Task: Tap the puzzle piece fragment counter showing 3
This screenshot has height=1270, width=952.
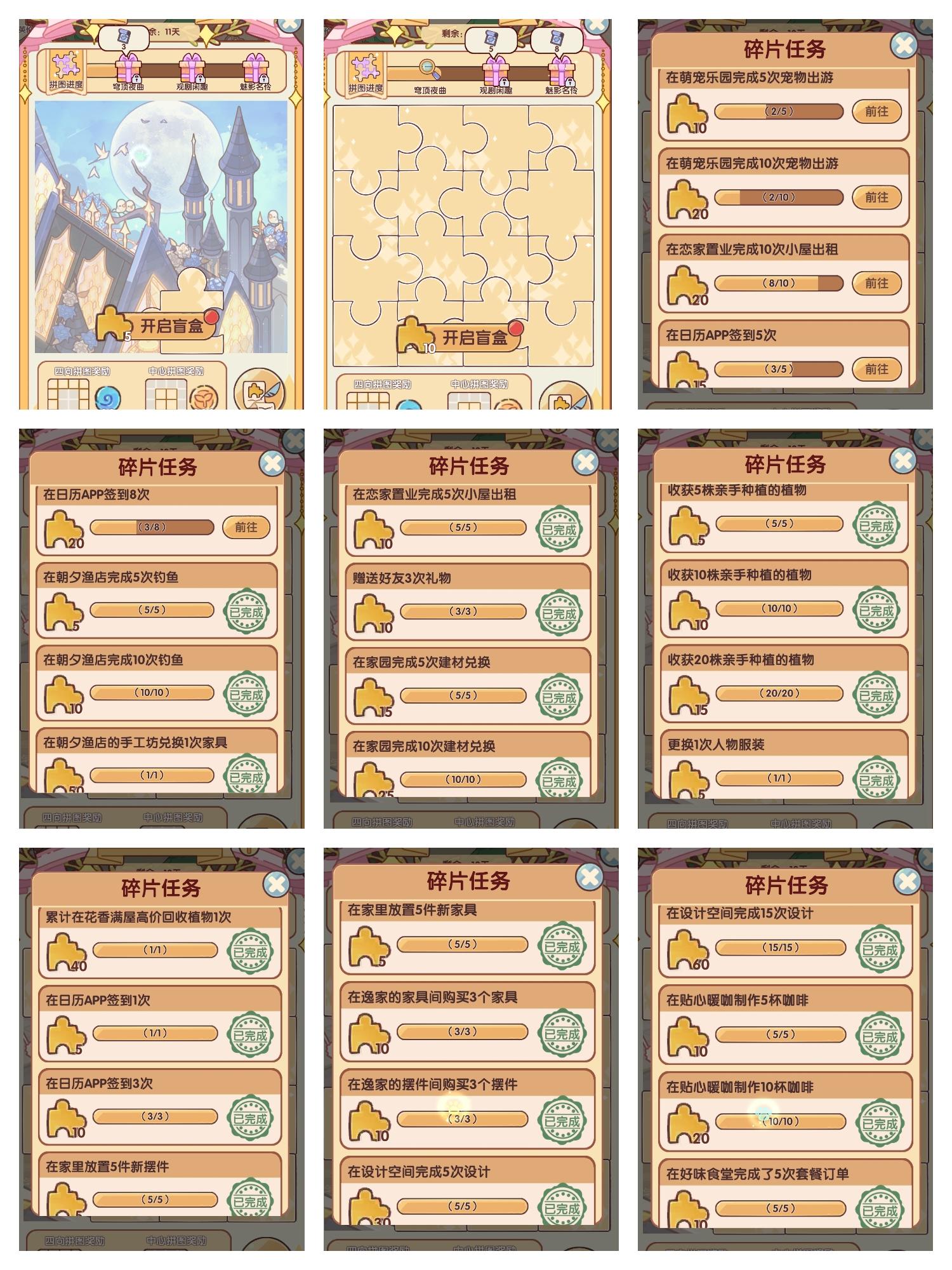Action: (122, 35)
